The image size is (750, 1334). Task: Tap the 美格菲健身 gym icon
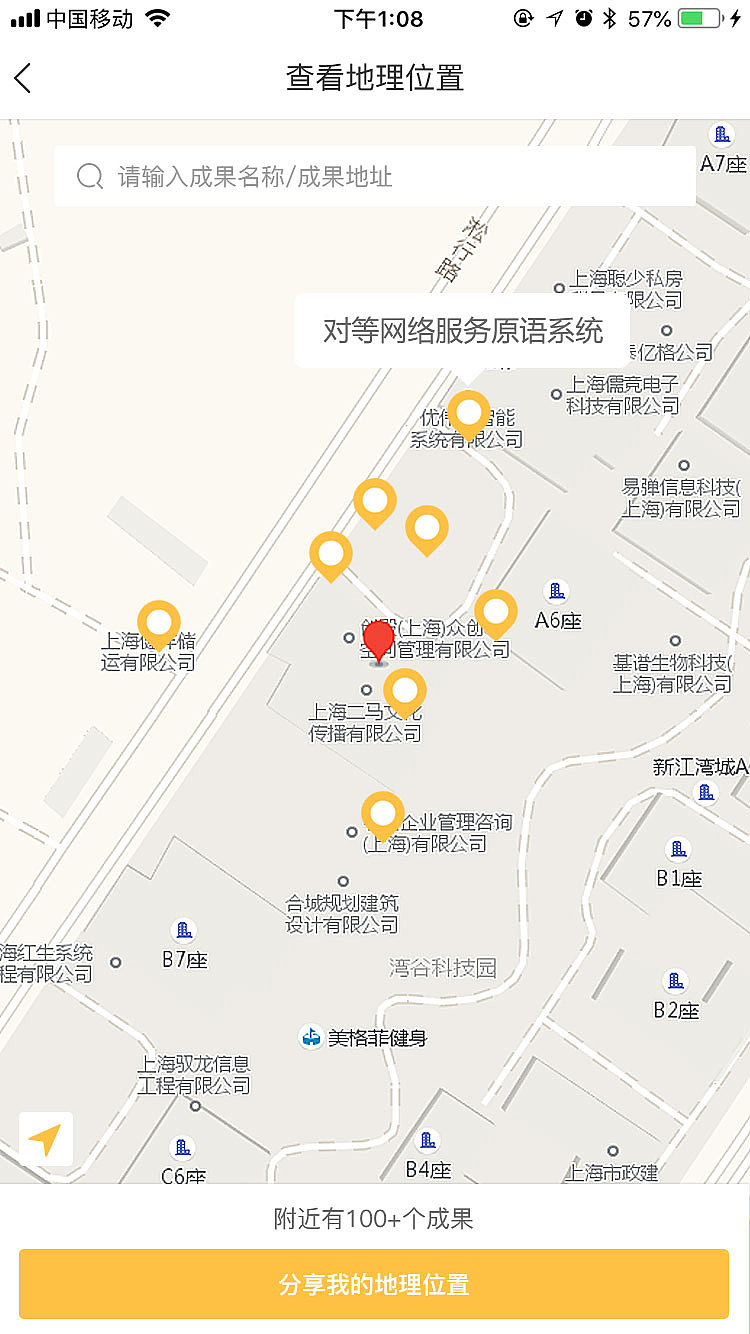click(x=308, y=1038)
